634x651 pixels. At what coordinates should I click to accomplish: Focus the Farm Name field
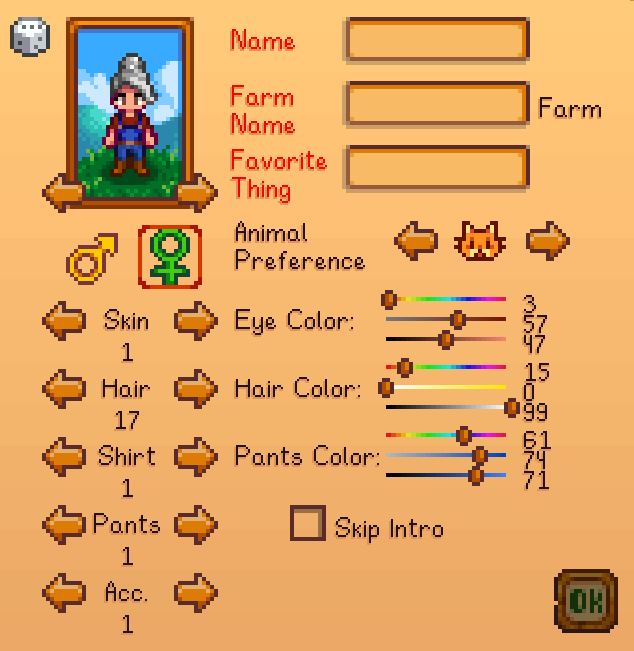pyautogui.click(x=437, y=105)
